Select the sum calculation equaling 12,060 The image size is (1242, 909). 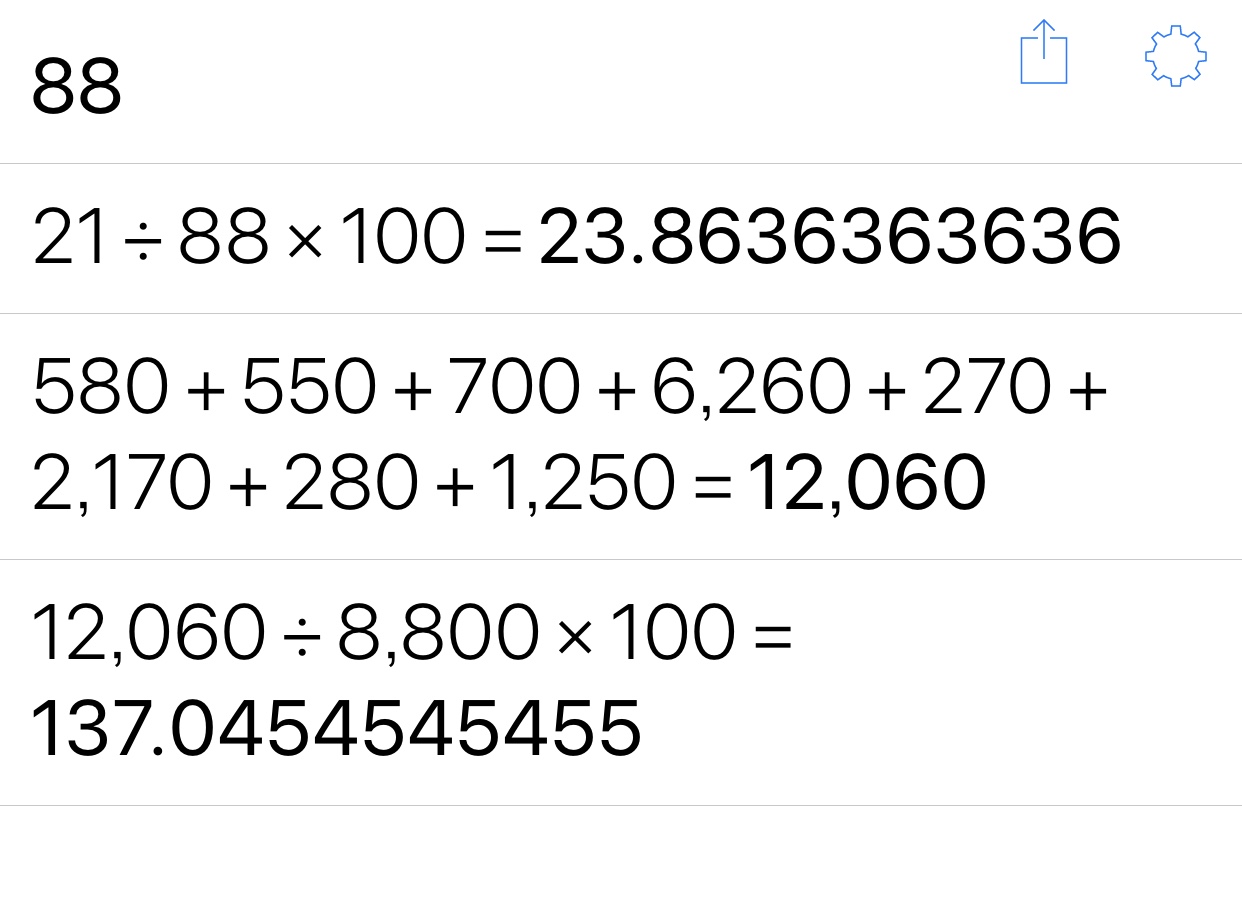pos(570,437)
